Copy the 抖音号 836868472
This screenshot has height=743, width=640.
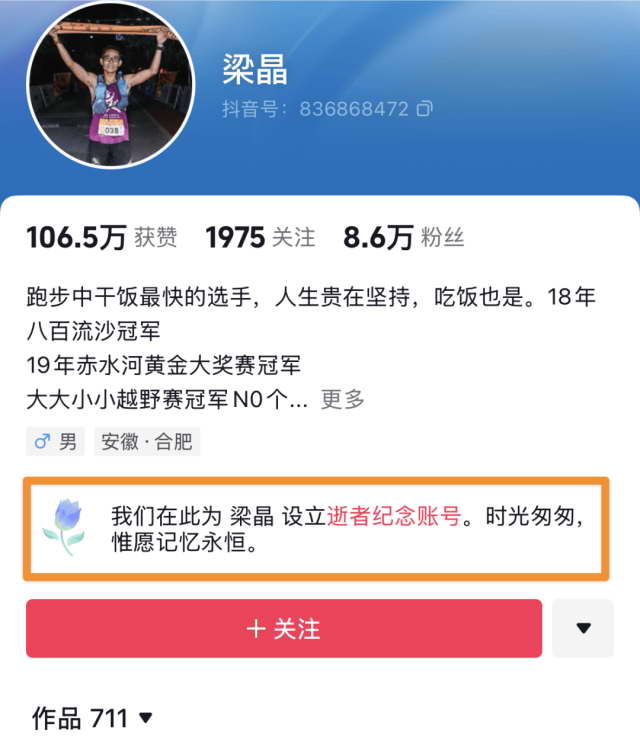point(425,108)
